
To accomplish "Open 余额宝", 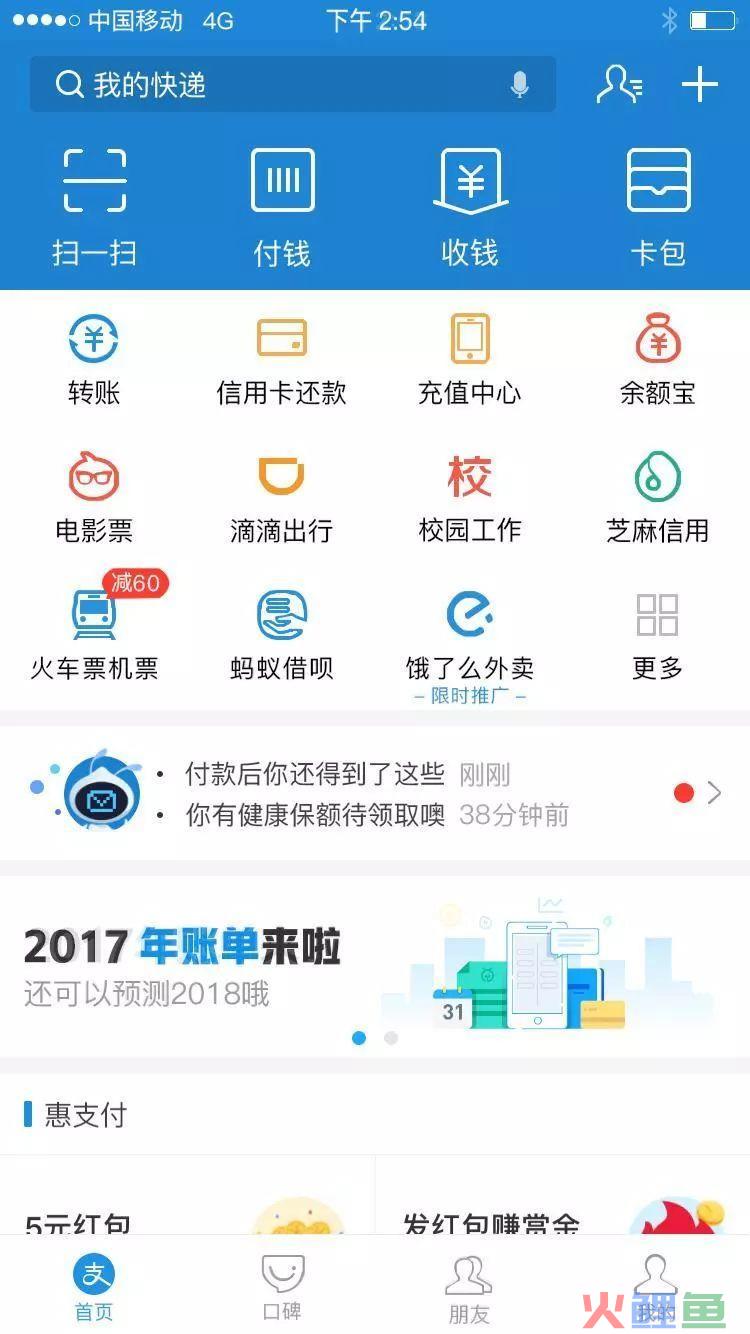I will coord(658,358).
